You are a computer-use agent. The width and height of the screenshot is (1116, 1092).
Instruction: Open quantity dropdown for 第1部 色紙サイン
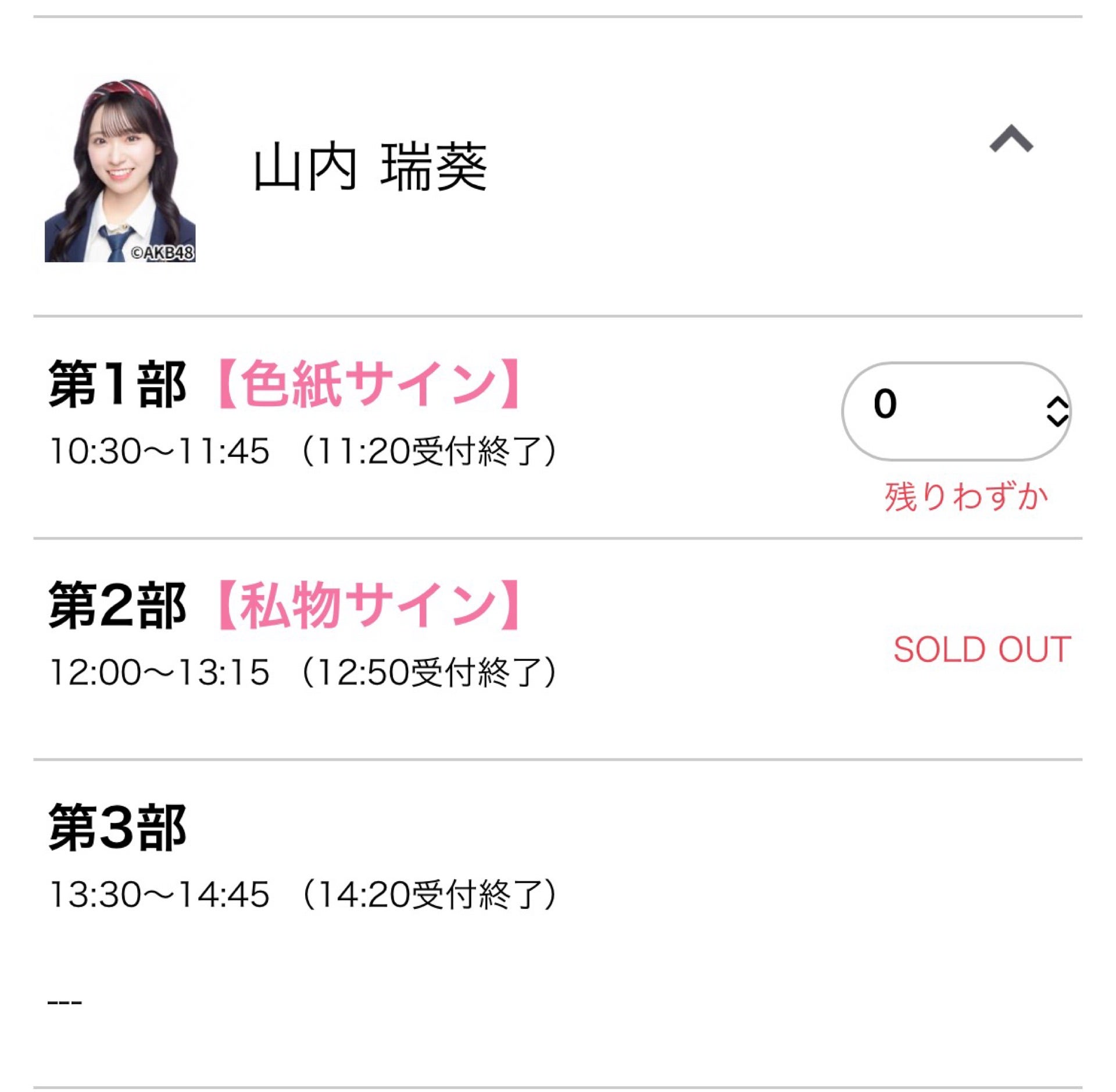[x=956, y=411]
